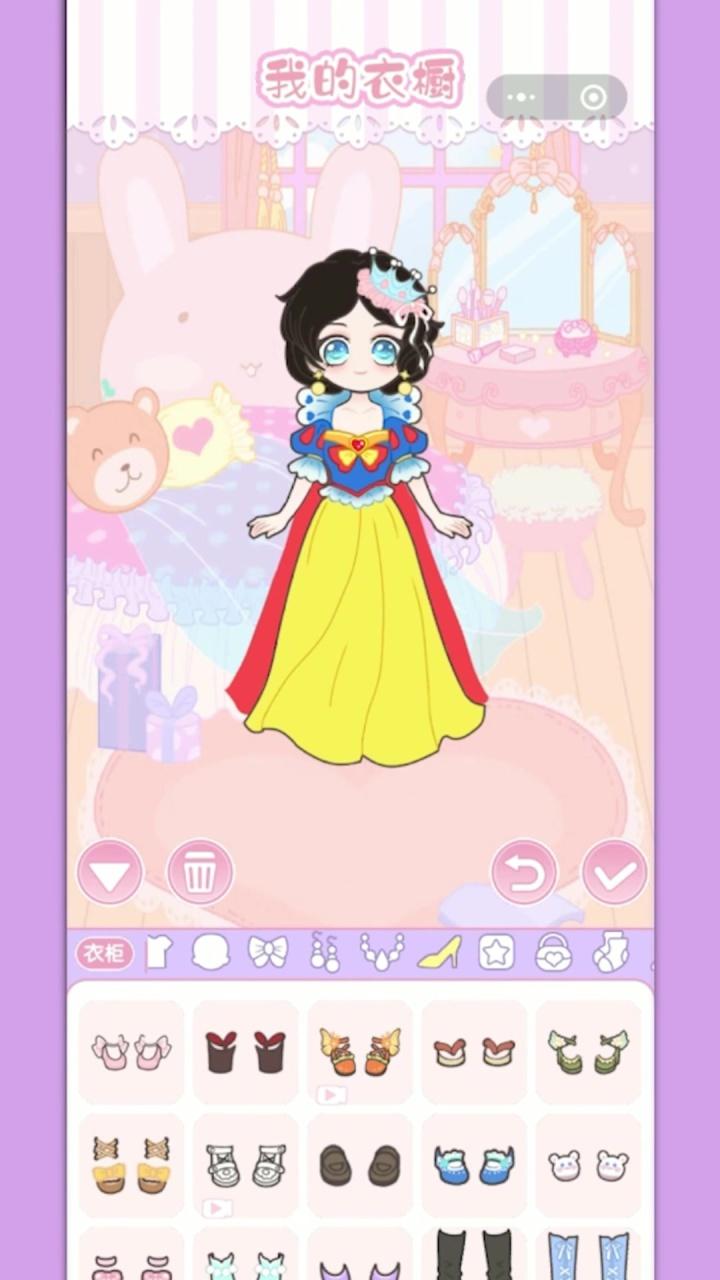This screenshot has height=1280, width=720.
Task: Confirm the outfit with the checkmark
Action: click(614, 872)
